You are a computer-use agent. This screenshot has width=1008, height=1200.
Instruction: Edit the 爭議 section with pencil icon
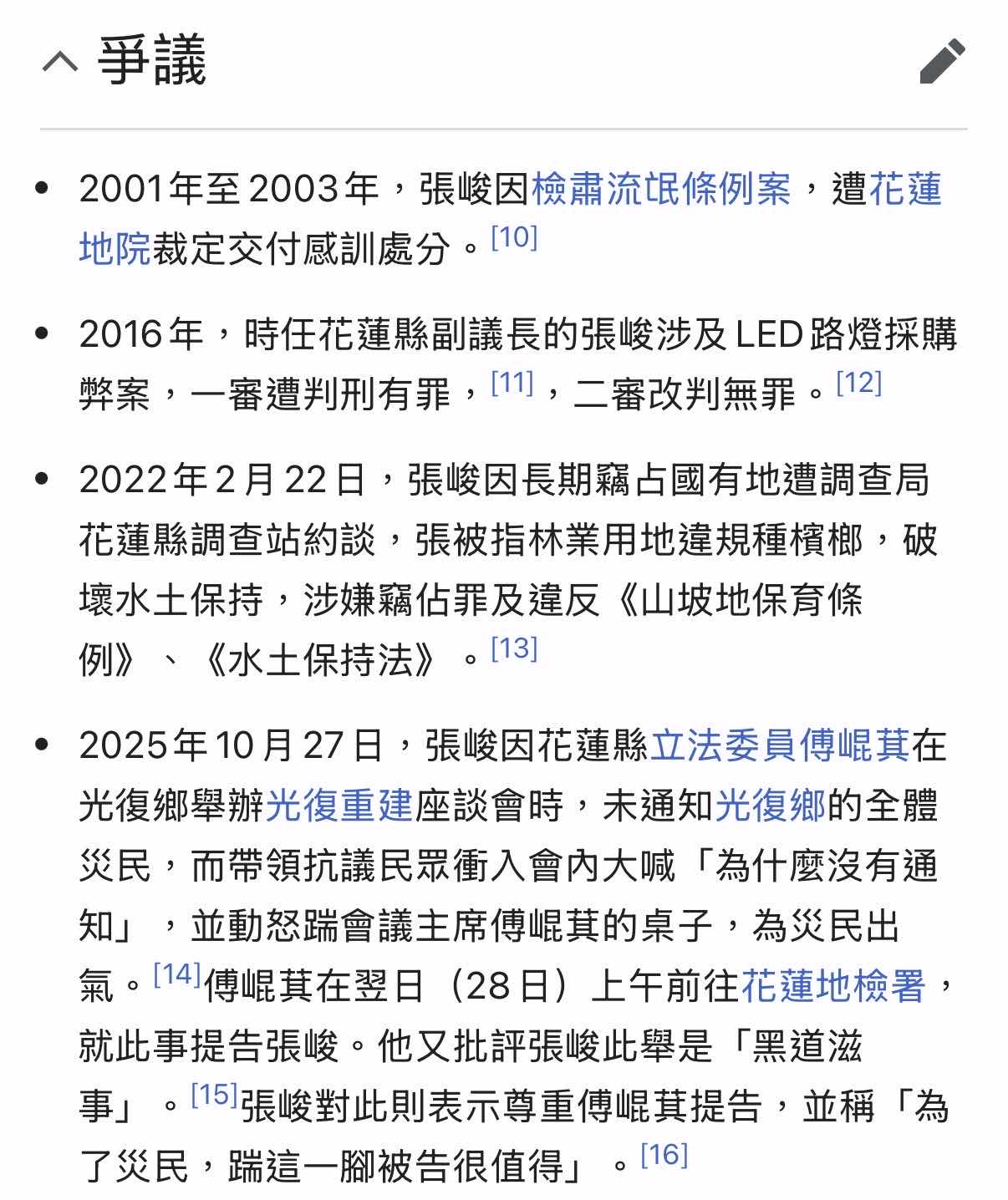point(942,62)
